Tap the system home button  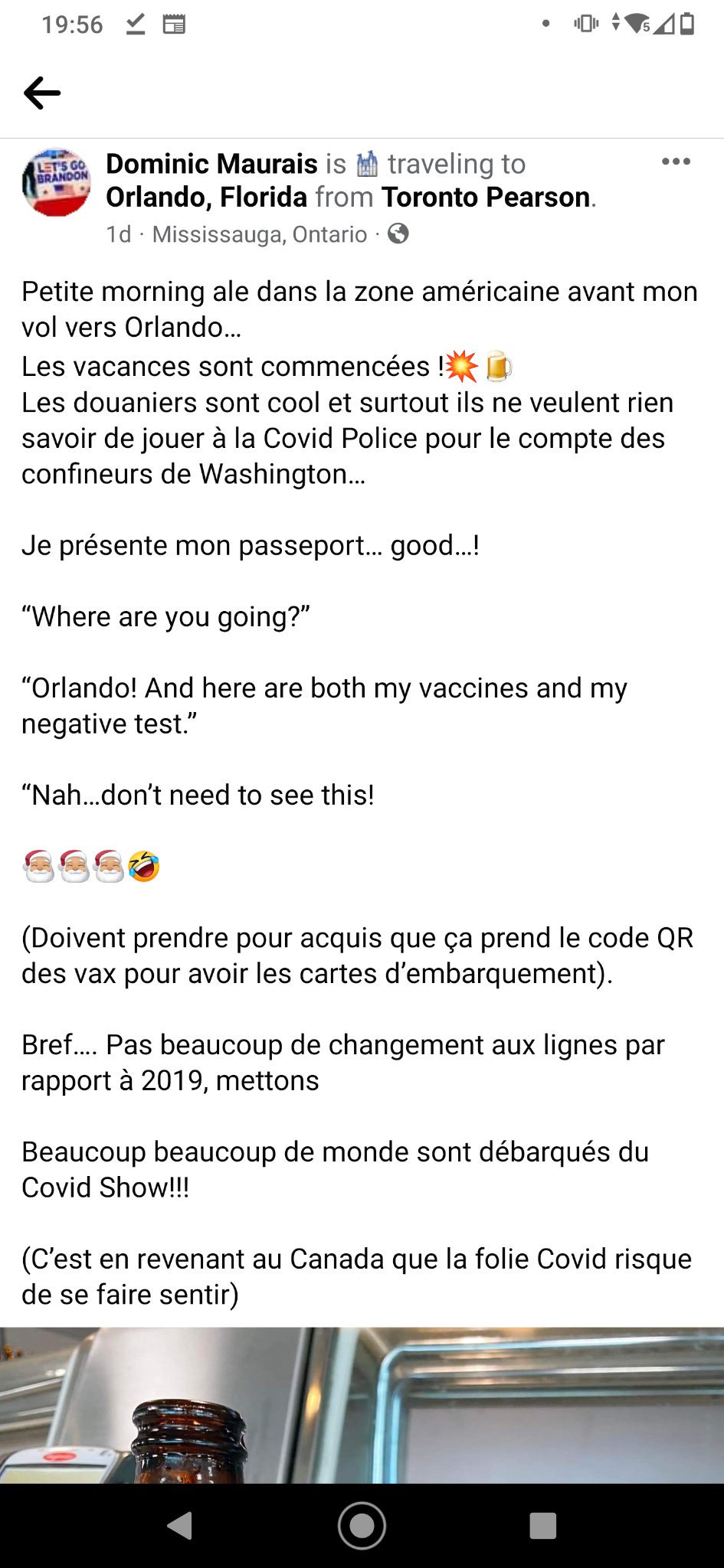[362, 1526]
